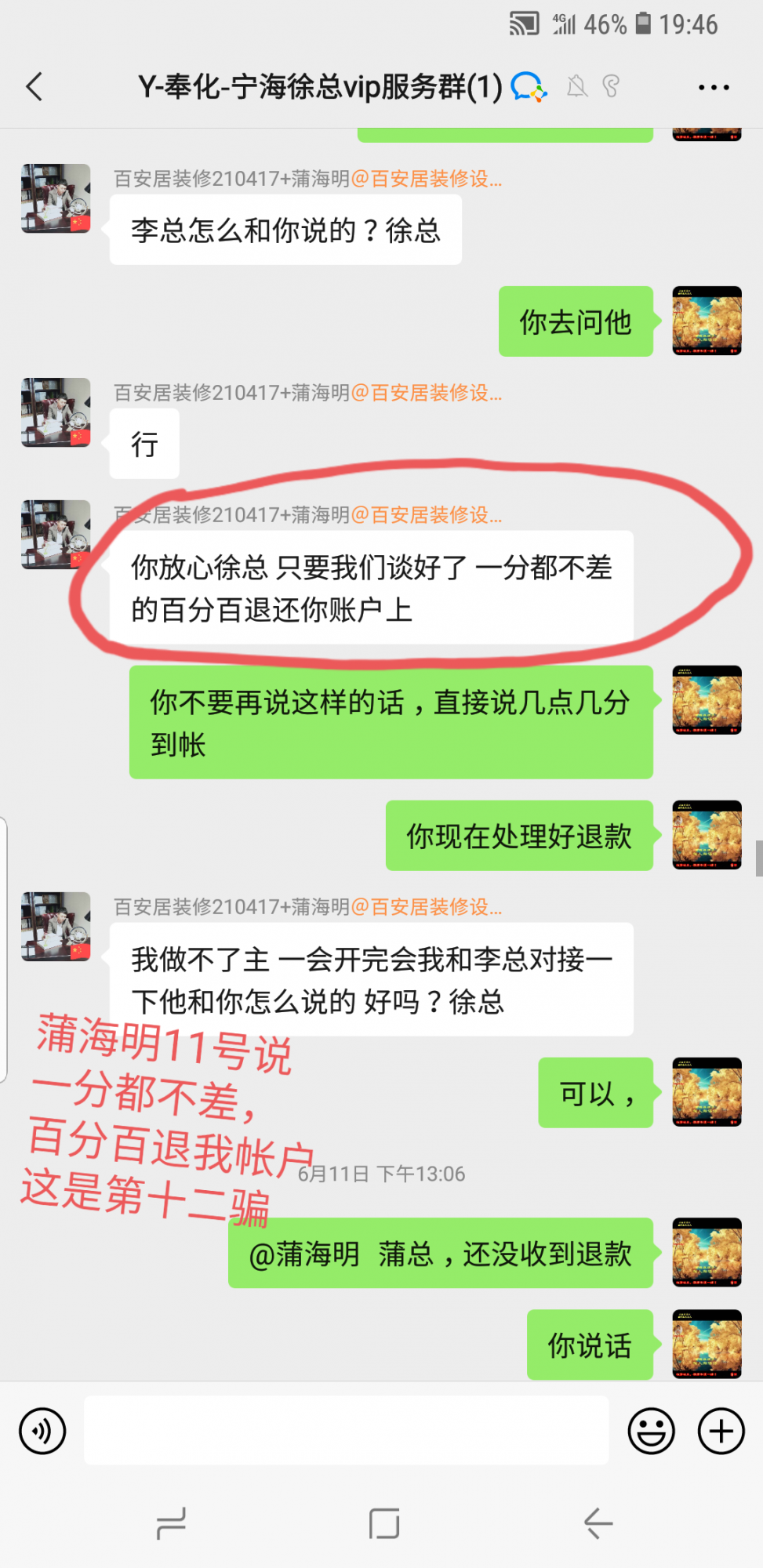Tap the system back button
The width and height of the screenshot is (763, 1568).
[x=598, y=1523]
